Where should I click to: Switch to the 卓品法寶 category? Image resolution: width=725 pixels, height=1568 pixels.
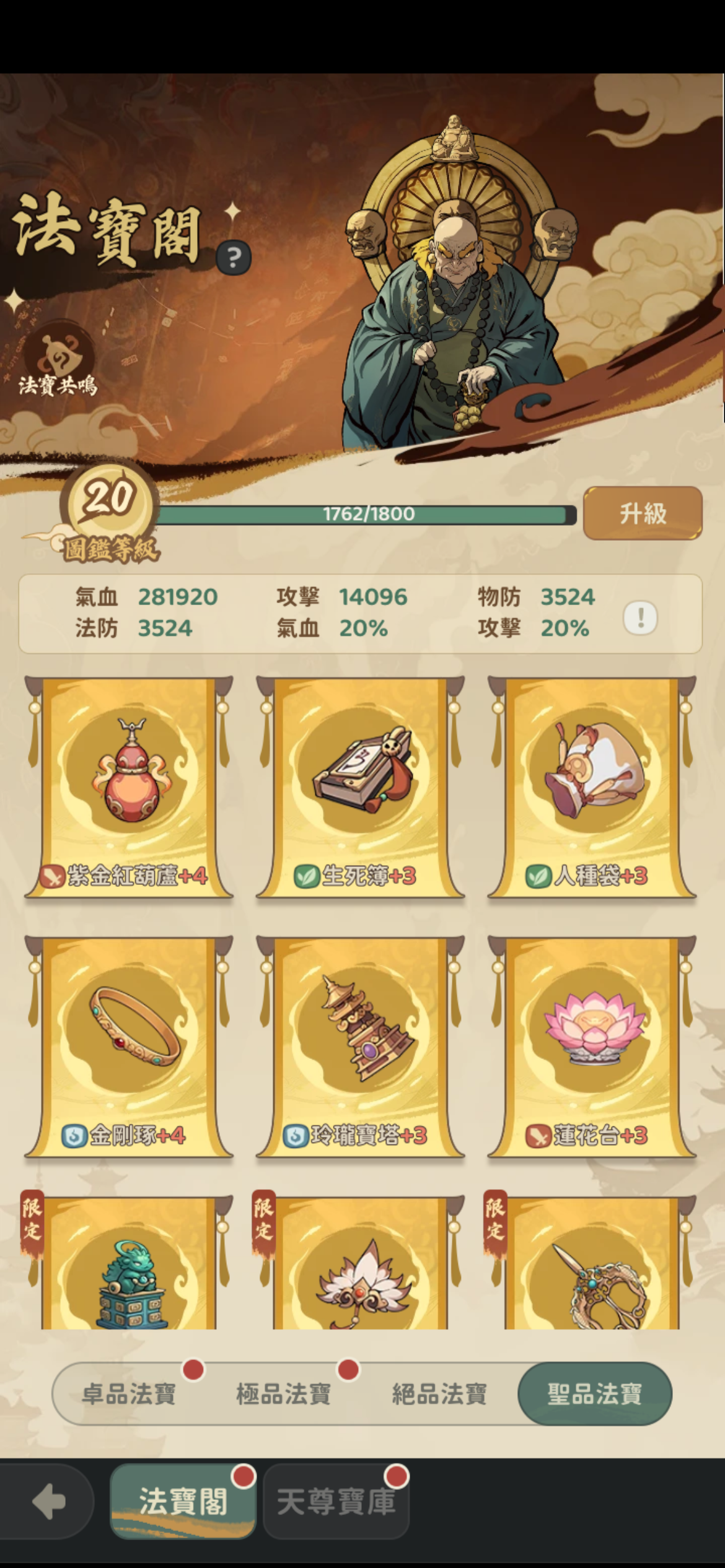click(x=129, y=1394)
